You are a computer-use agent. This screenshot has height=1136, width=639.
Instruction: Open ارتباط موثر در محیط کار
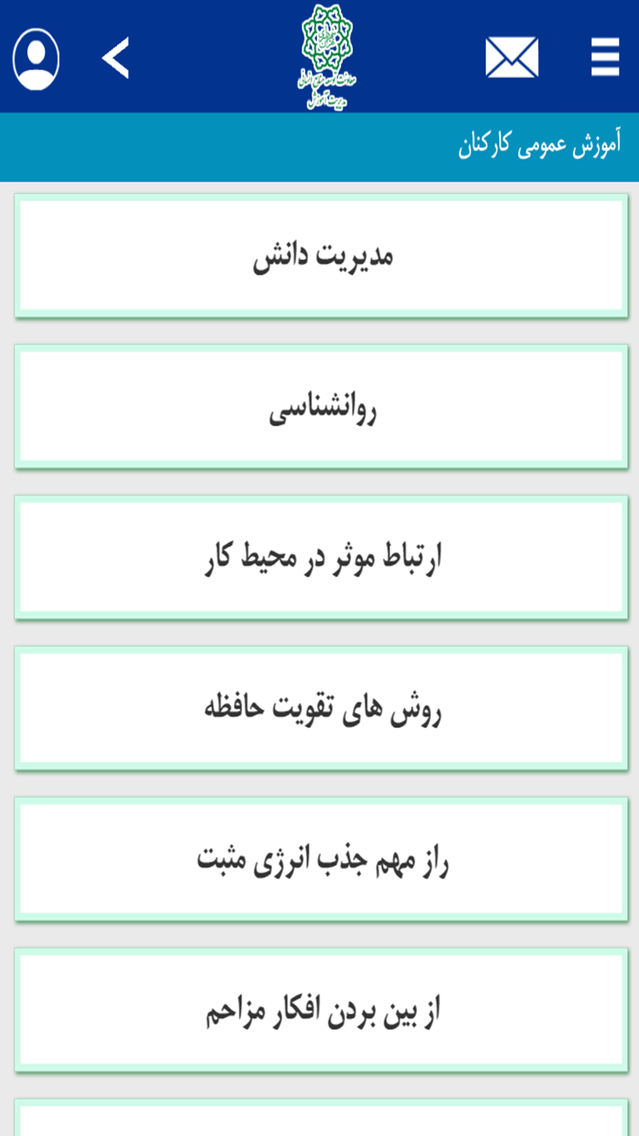(x=322, y=557)
